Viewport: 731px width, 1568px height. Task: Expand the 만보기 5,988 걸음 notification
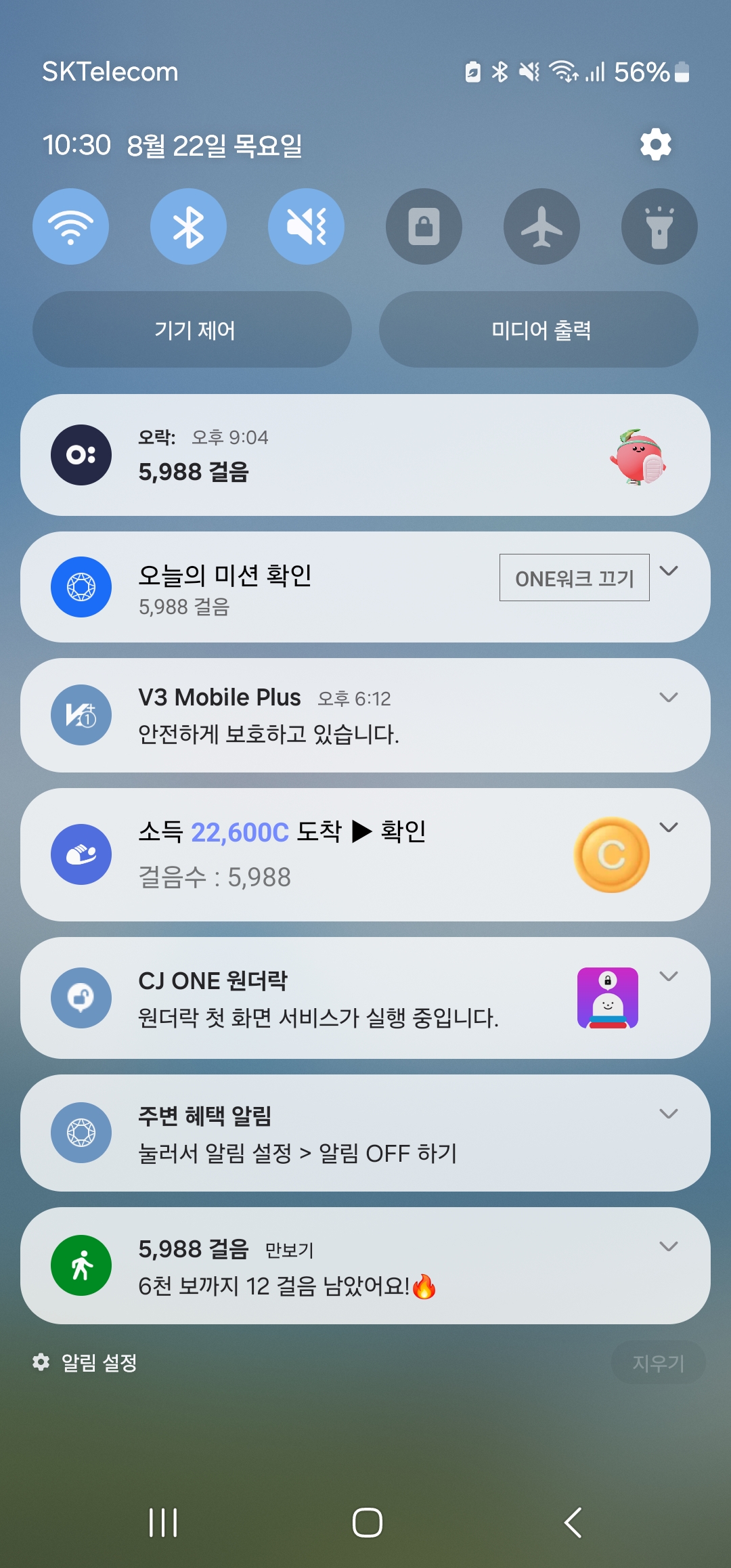point(669,1246)
